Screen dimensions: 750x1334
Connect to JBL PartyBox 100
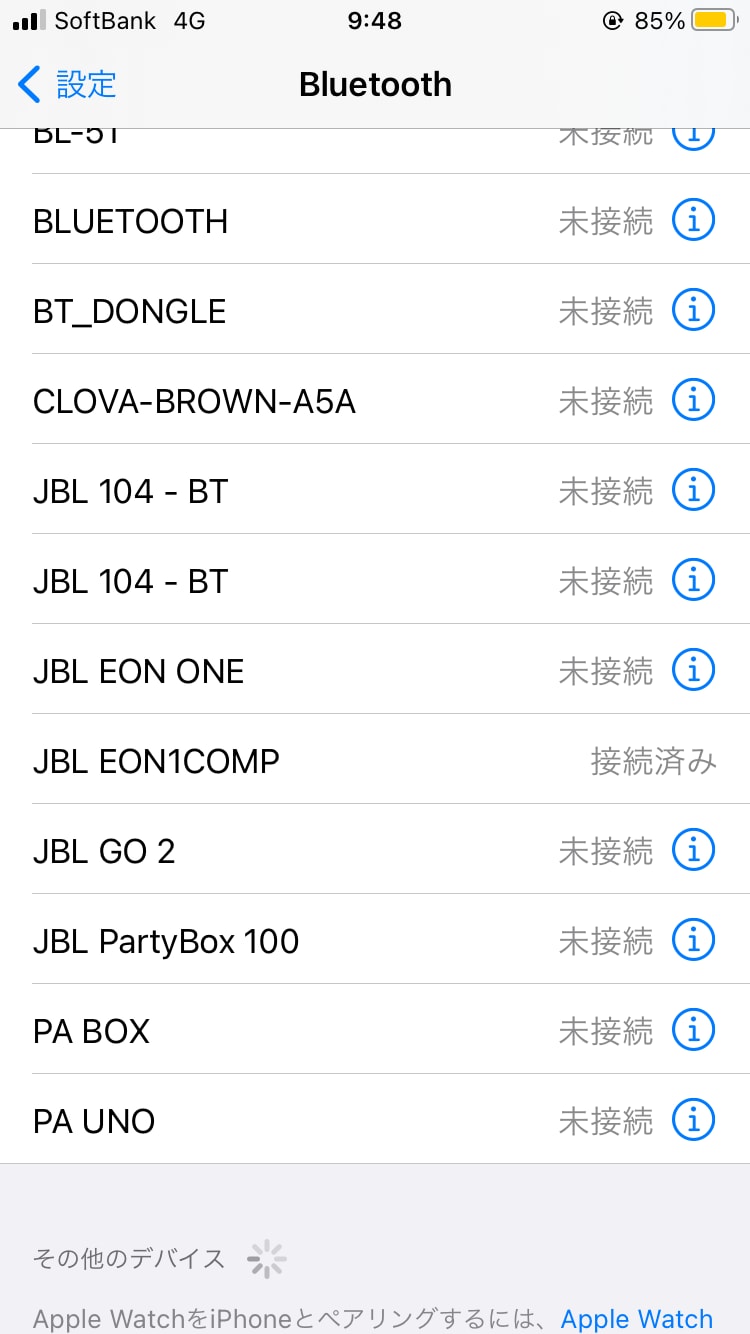[166, 941]
